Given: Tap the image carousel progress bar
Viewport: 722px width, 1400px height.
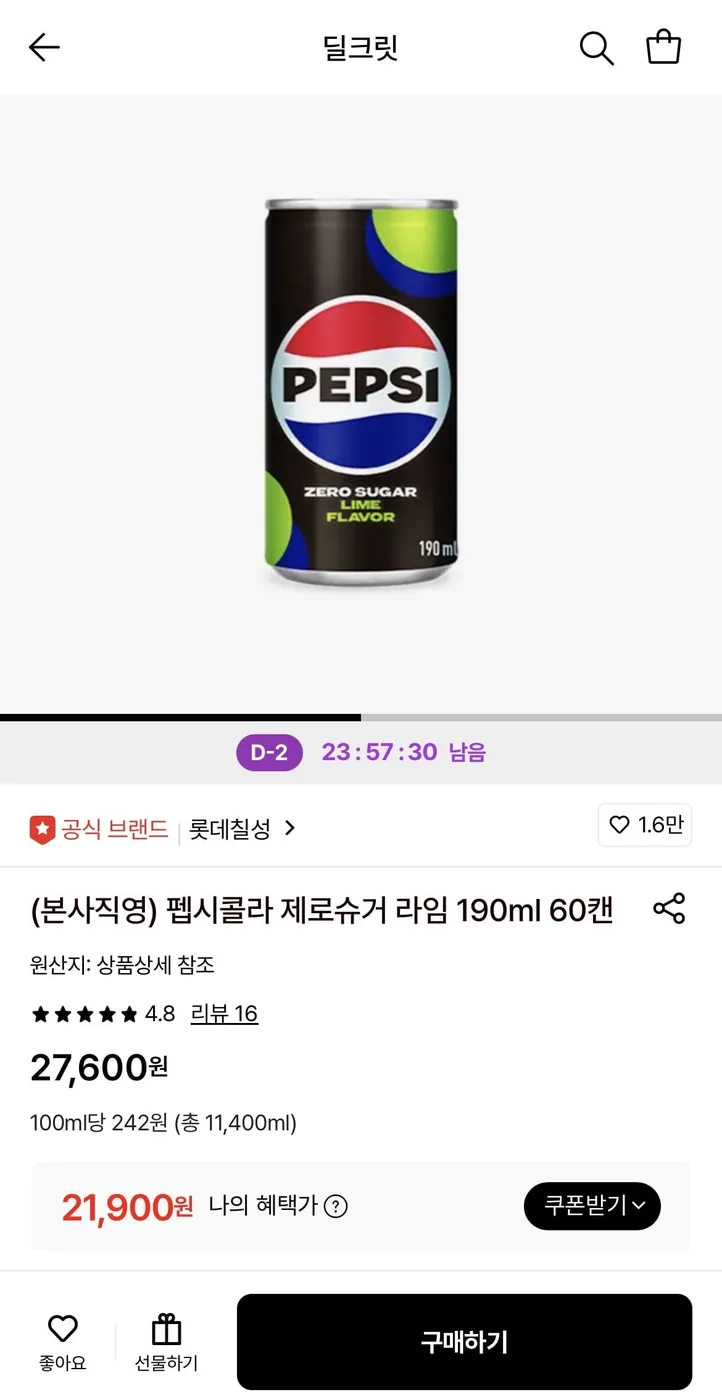Looking at the screenshot, I should point(360,717).
